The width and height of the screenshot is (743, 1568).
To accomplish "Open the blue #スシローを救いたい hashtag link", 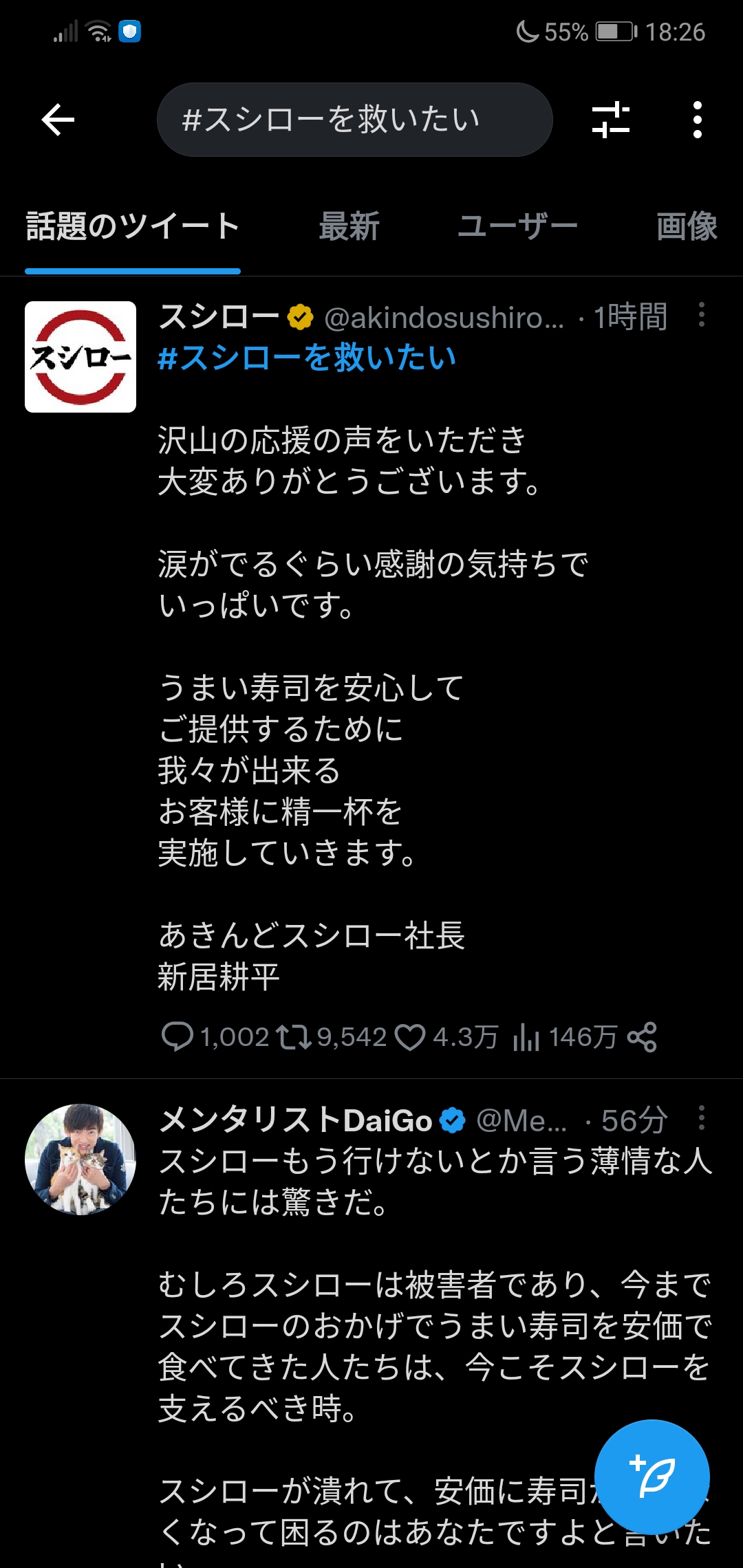I will click(x=307, y=358).
